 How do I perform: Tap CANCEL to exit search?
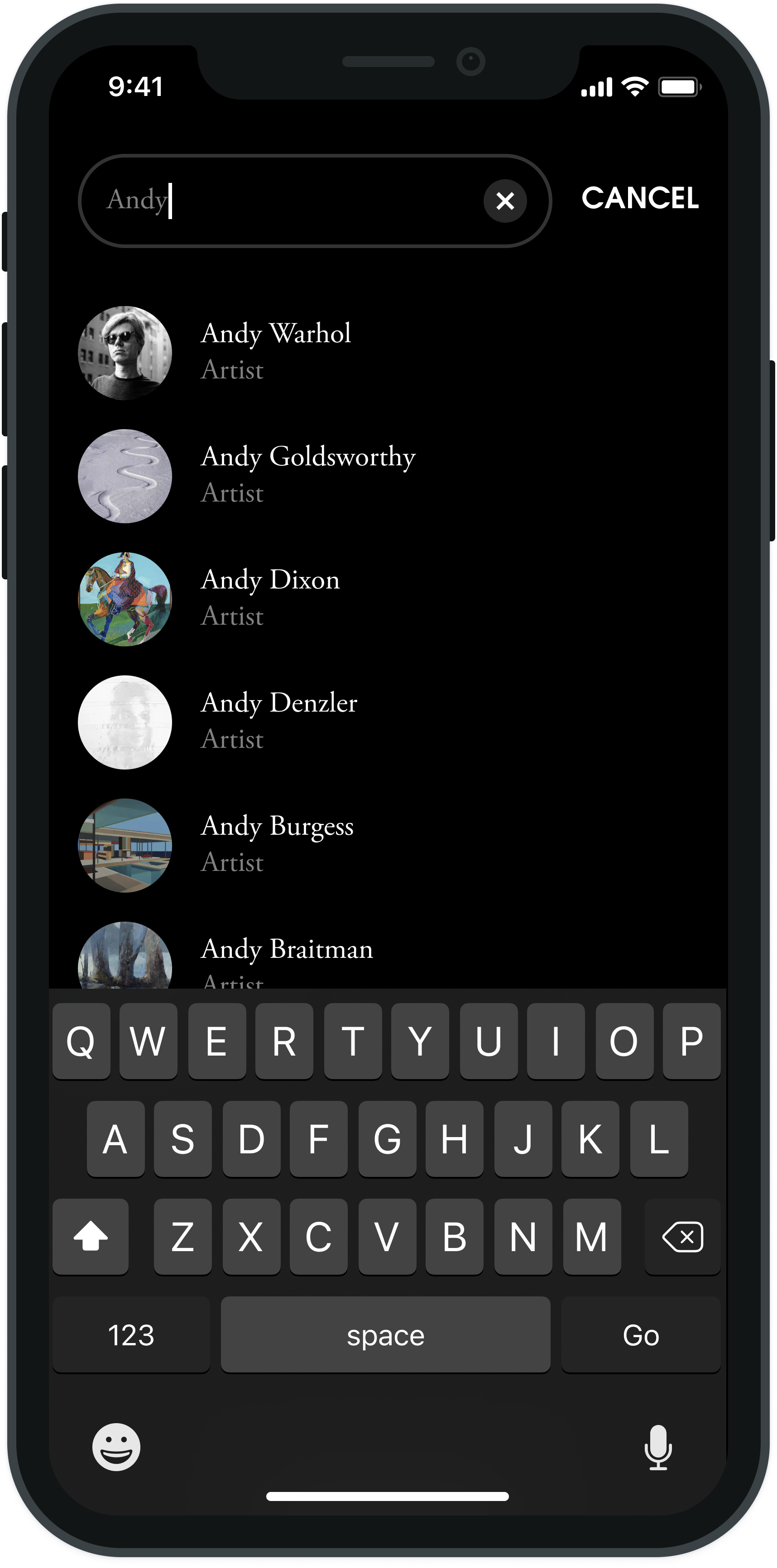pos(640,198)
